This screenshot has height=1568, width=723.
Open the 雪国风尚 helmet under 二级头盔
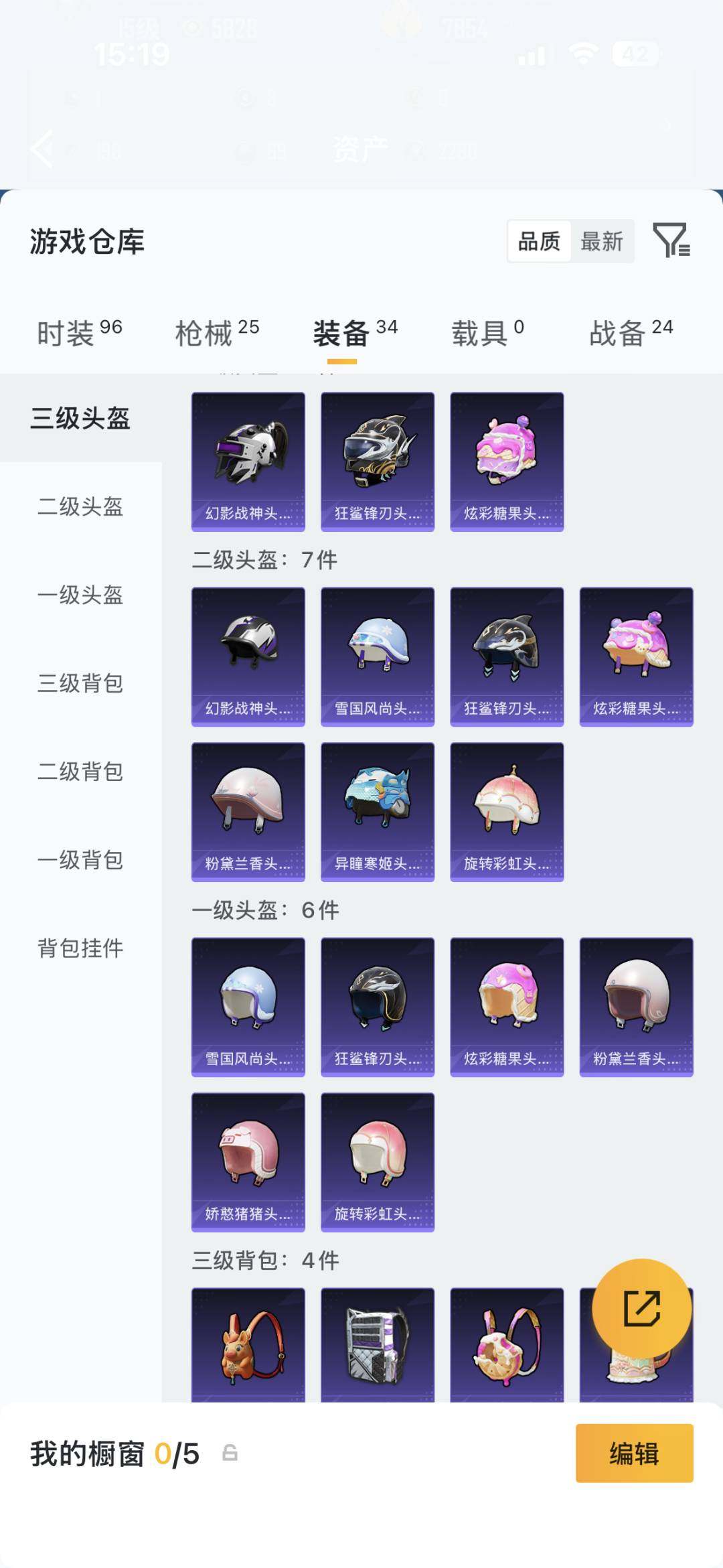tap(378, 656)
